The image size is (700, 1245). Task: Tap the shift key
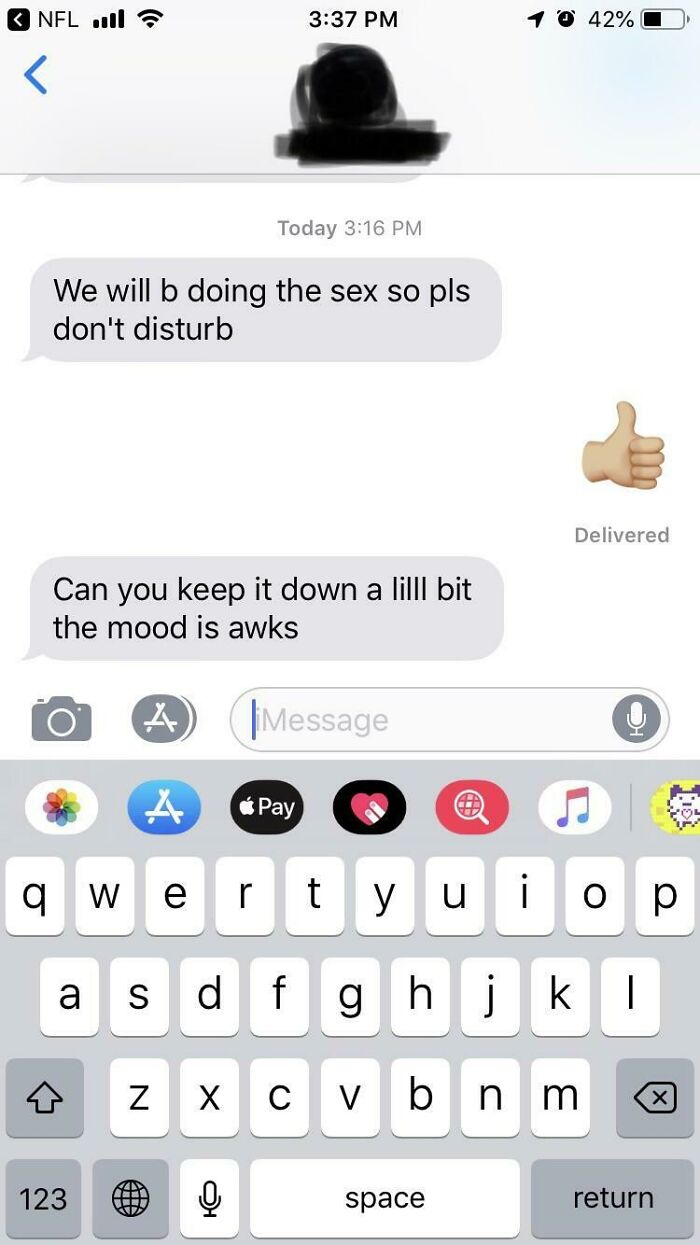click(44, 1098)
